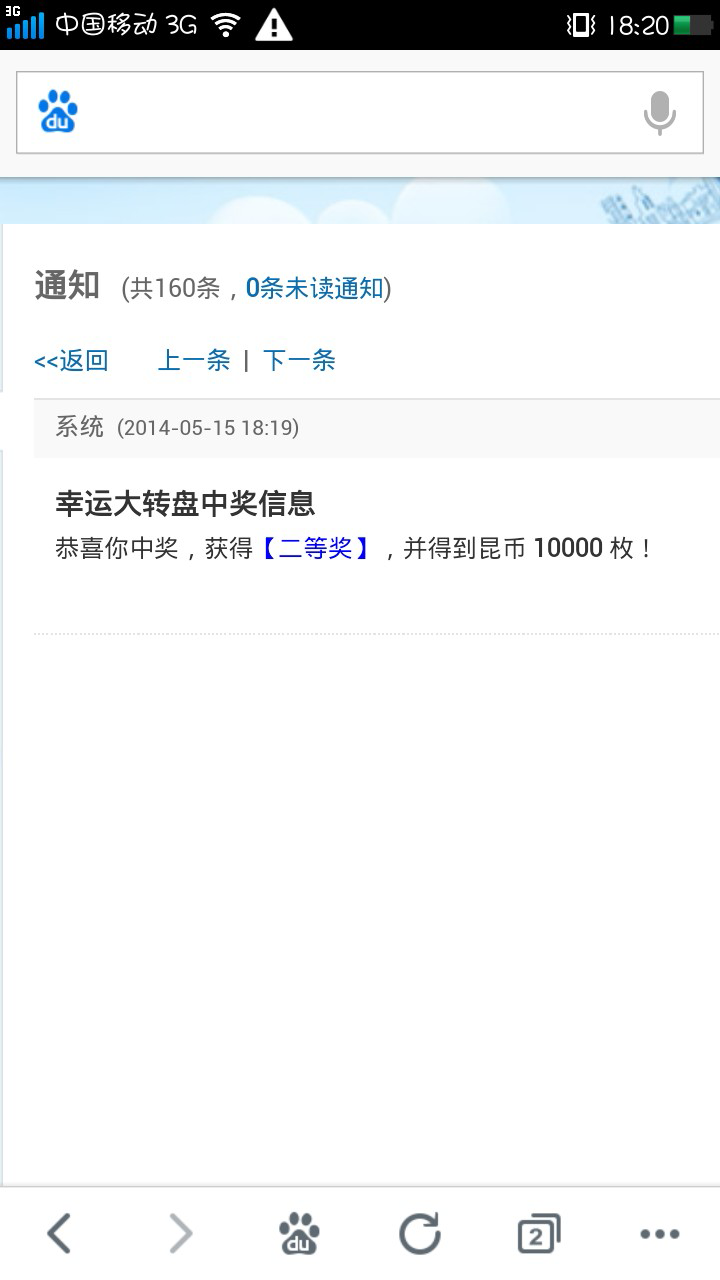Open Baidu home from the bottom toolbar
This screenshot has height=1280, width=720.
pos(299,1234)
